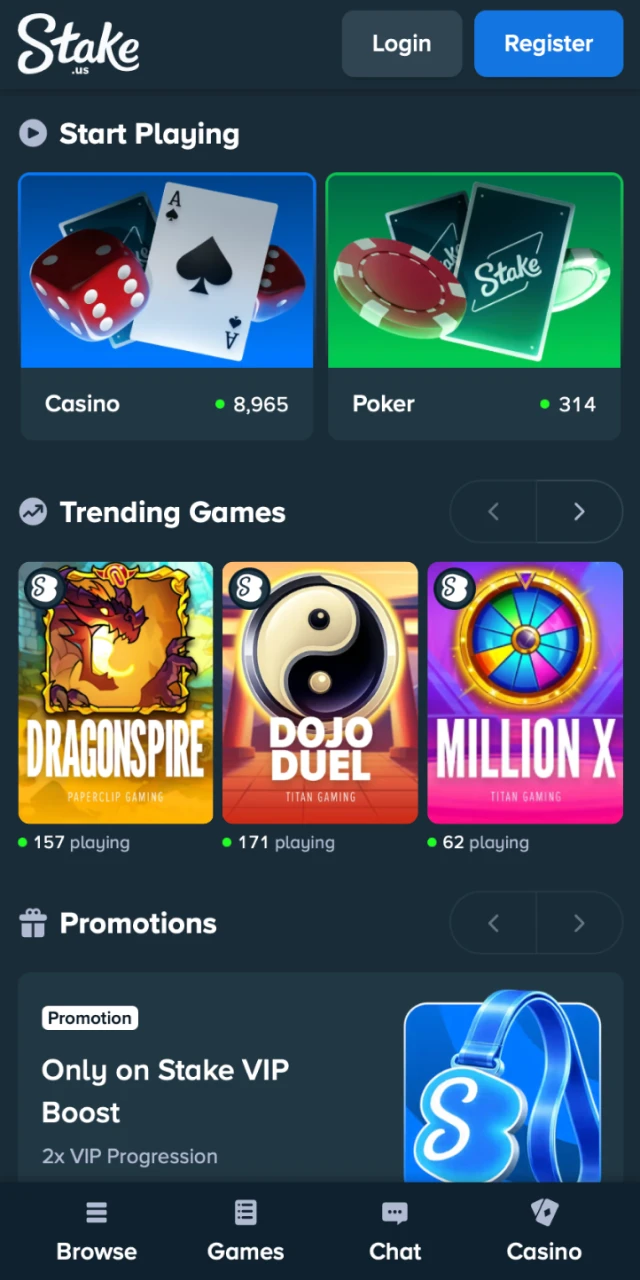Tap the Register button
This screenshot has height=1280, width=640.
(x=548, y=44)
